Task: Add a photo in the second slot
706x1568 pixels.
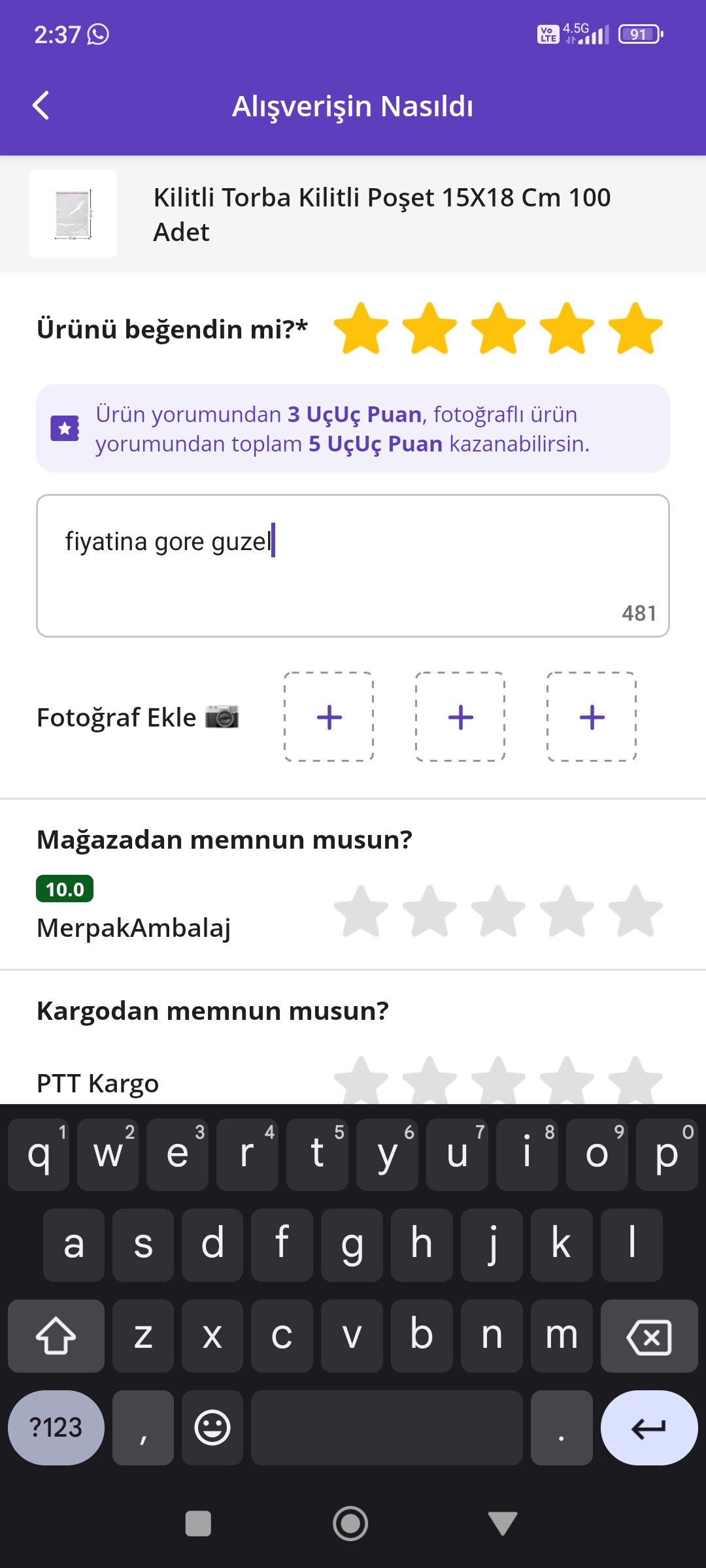Action: click(460, 717)
